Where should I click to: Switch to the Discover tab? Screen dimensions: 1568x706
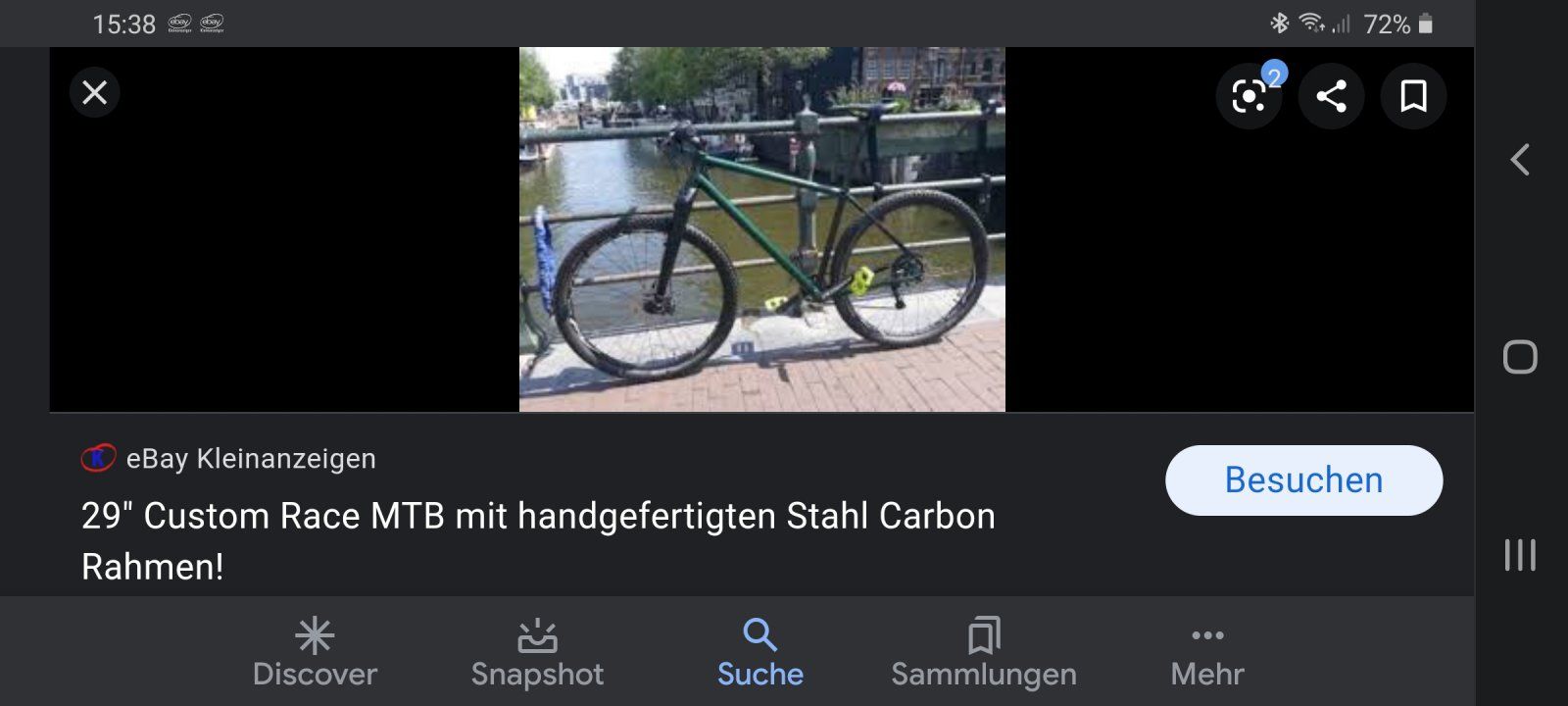pos(315,652)
